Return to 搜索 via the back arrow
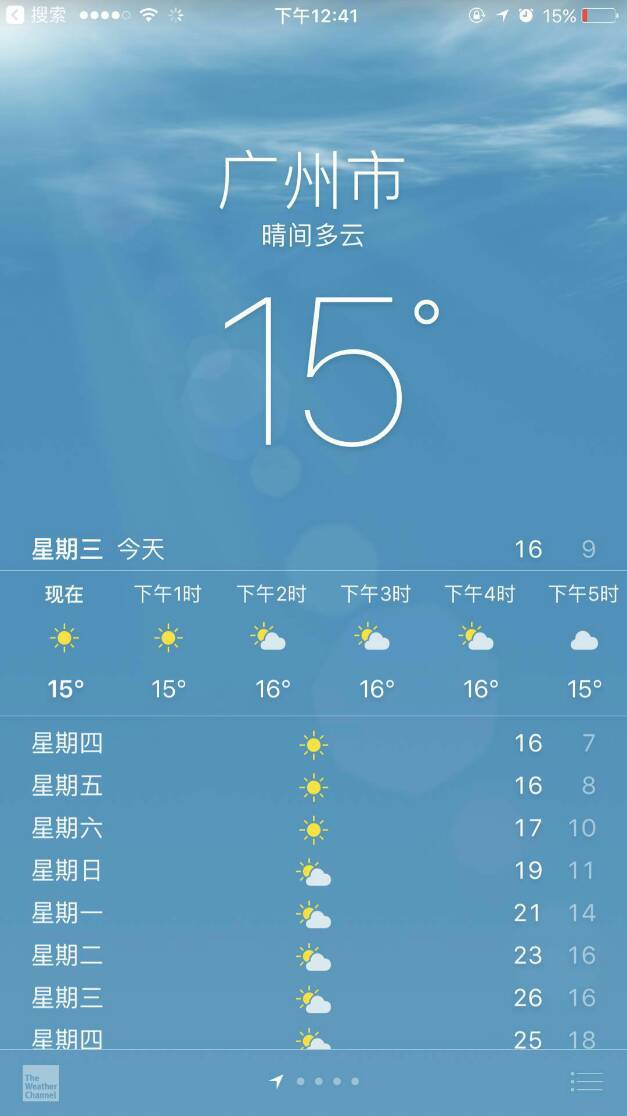Viewport: 627px width, 1116px height. pos(16,15)
